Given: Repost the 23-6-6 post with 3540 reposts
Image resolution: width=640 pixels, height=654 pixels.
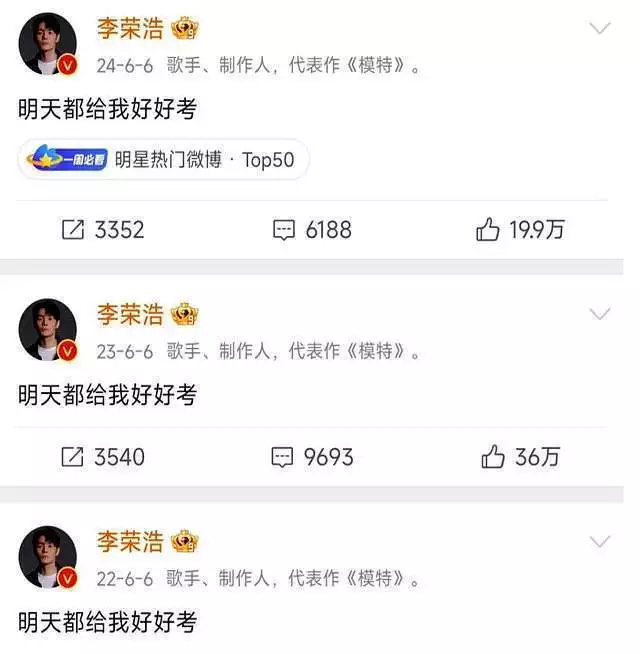Looking at the screenshot, I should tap(103, 457).
